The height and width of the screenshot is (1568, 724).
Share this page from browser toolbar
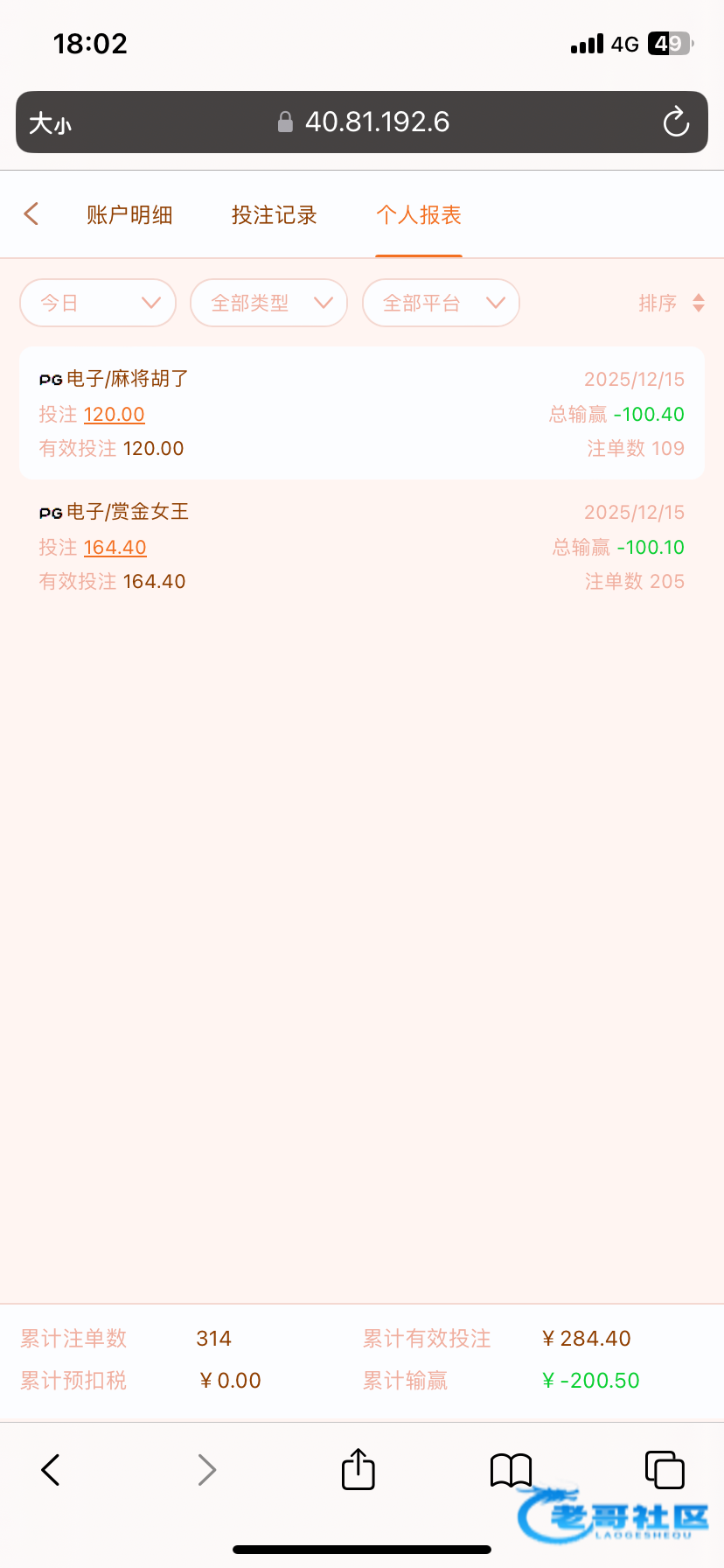[359, 1469]
